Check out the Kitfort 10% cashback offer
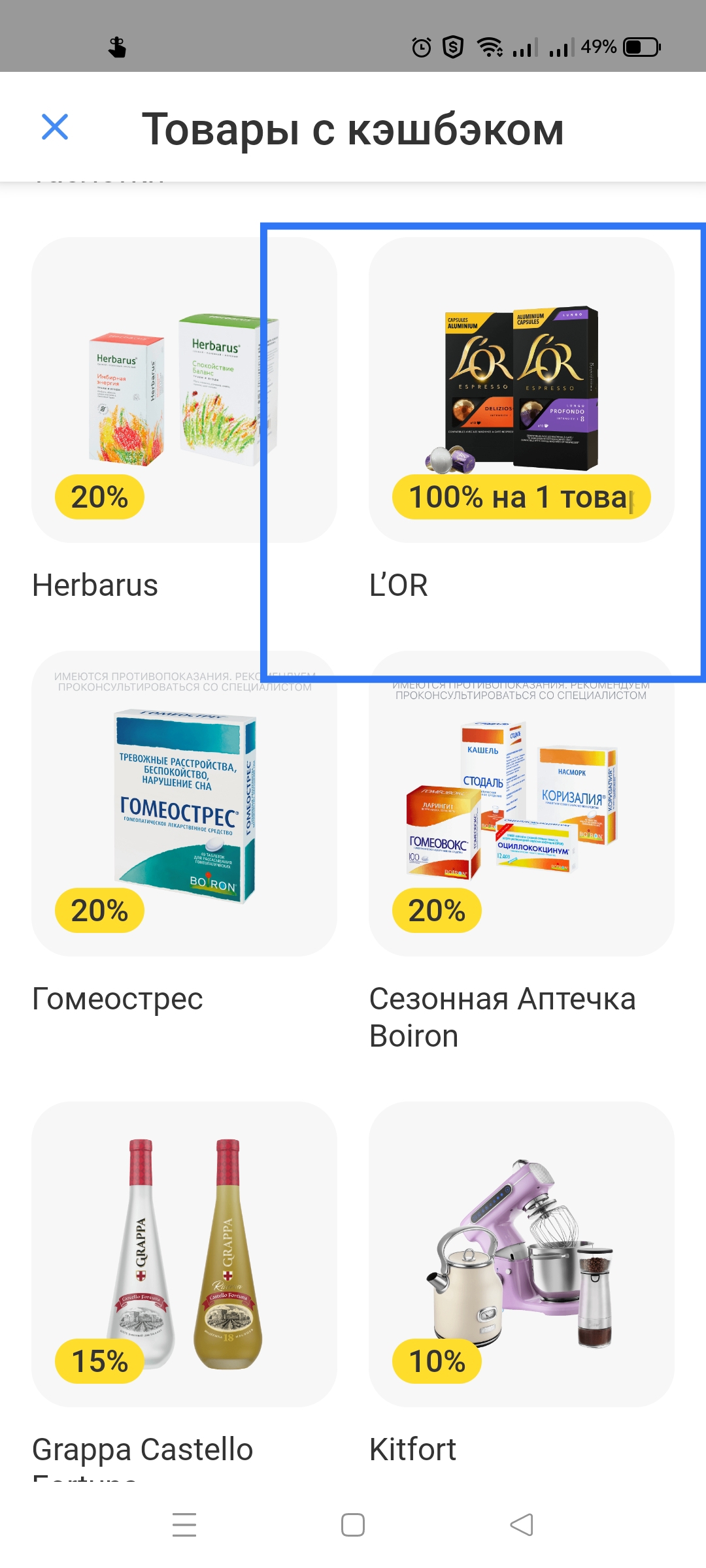706x1568 pixels. (x=521, y=1254)
